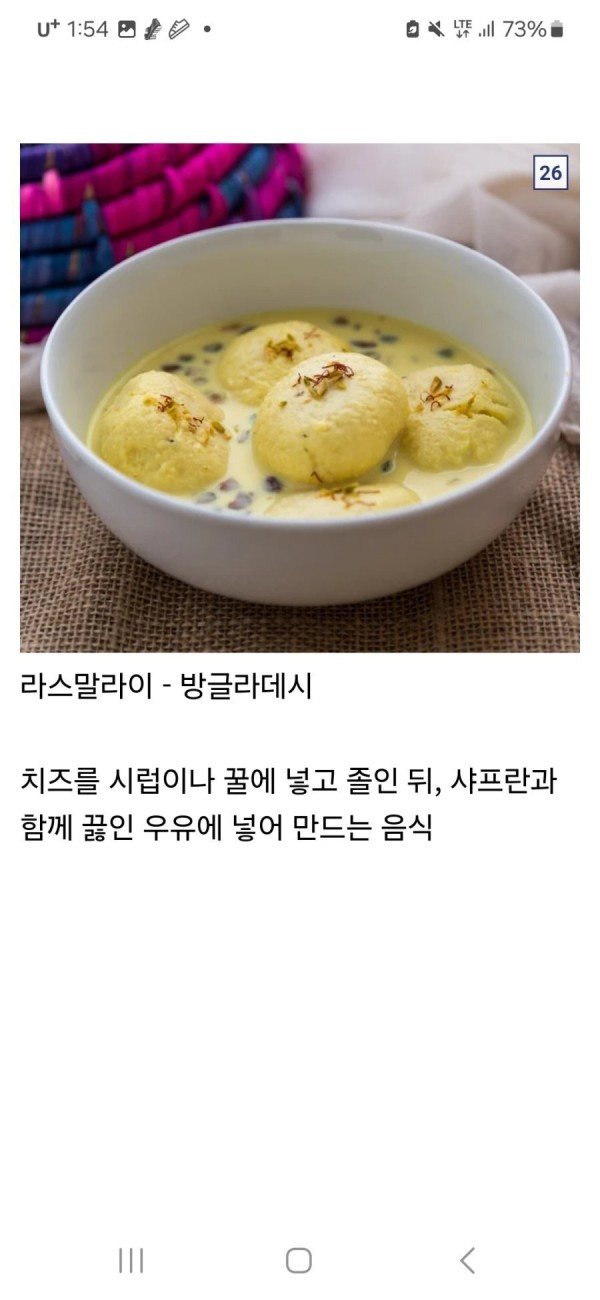Open the recent apps view
The image size is (600, 1300).
point(131,1260)
